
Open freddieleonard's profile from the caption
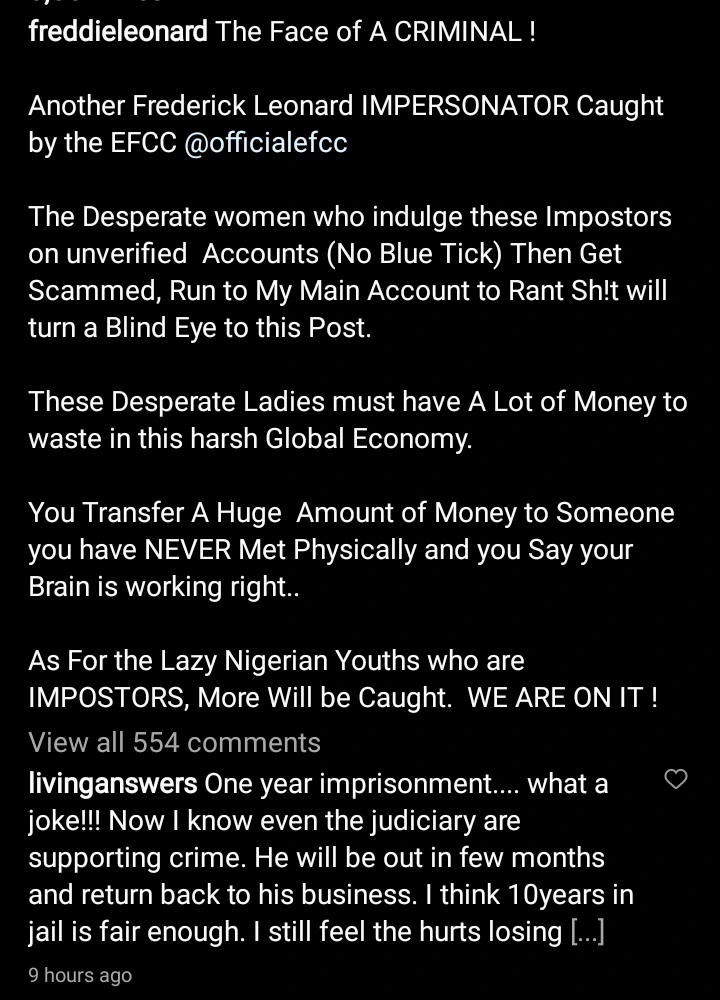118,31
